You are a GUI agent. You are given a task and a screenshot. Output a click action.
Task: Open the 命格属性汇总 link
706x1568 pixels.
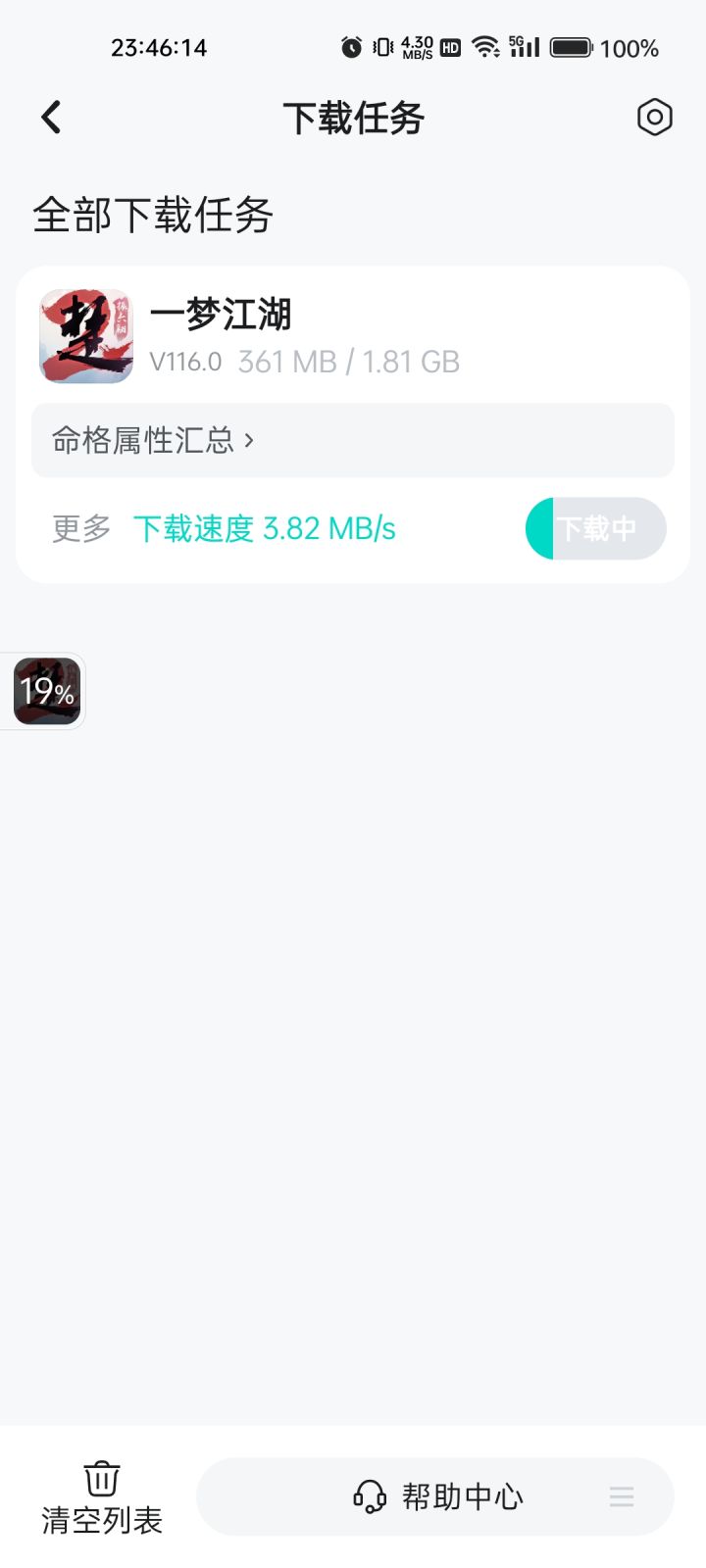click(152, 440)
